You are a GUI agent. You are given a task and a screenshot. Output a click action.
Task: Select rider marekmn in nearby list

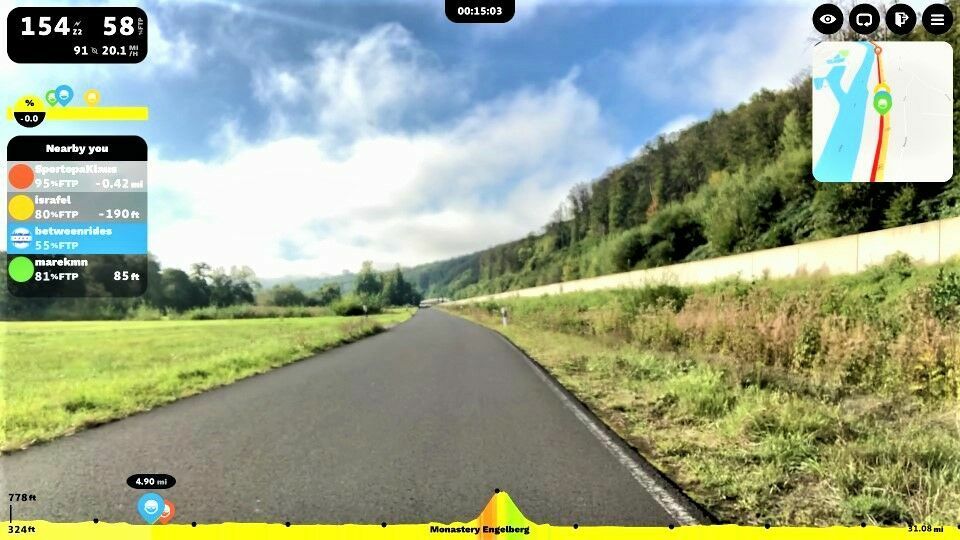pos(77,269)
